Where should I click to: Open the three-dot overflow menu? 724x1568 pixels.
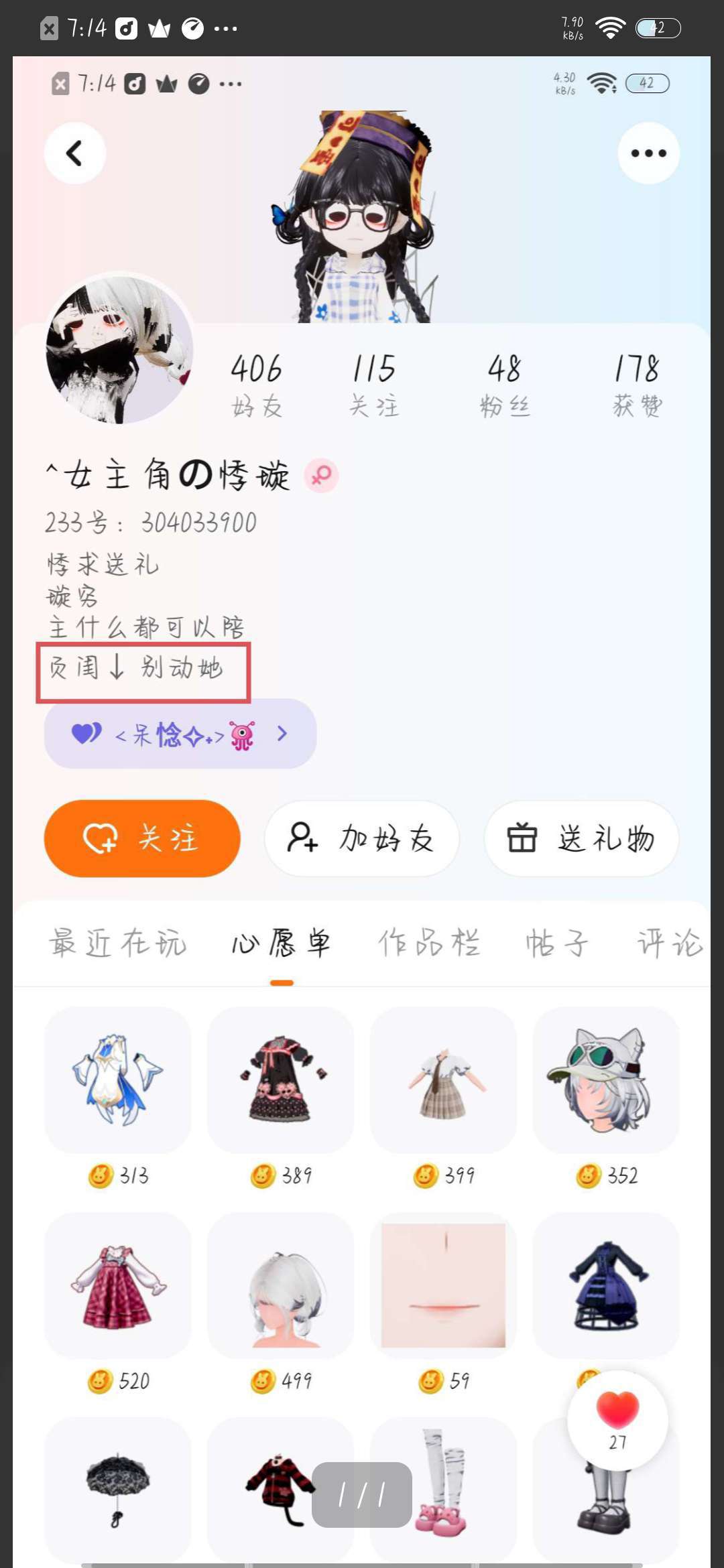648,153
